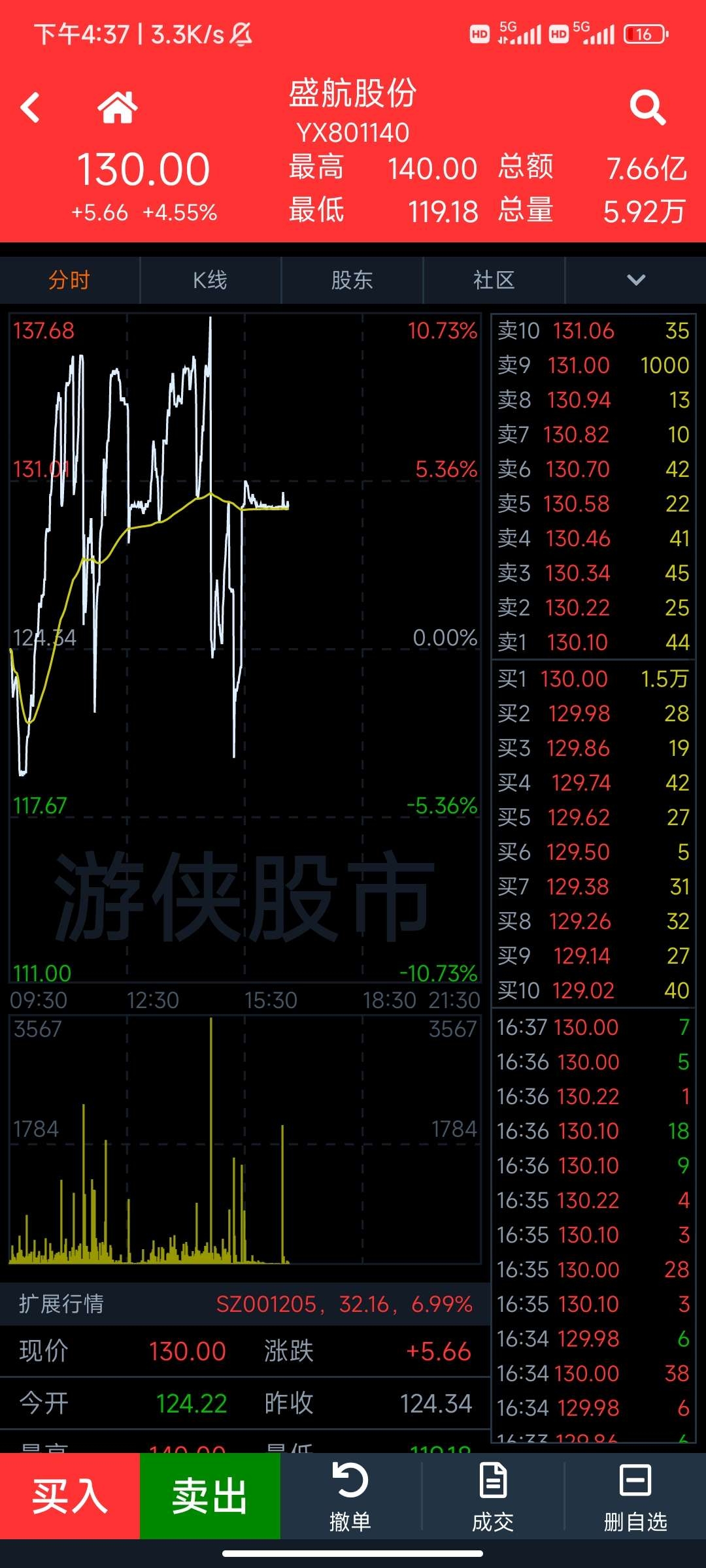The height and width of the screenshot is (1568, 706).
Task: Switch to the 分时 tab
Action: (x=70, y=280)
